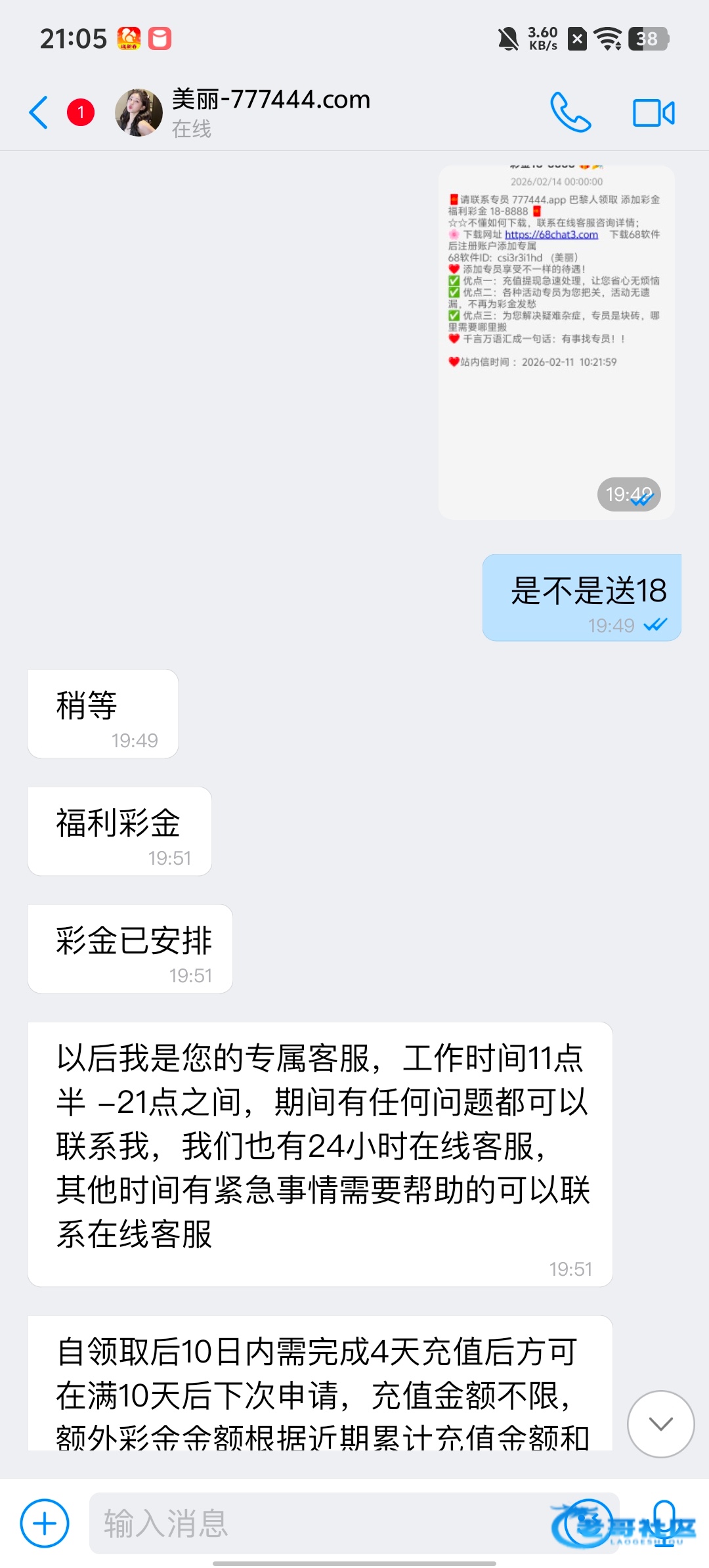Start a voice call with 美丽
The image size is (709, 1568).
pyautogui.click(x=570, y=112)
